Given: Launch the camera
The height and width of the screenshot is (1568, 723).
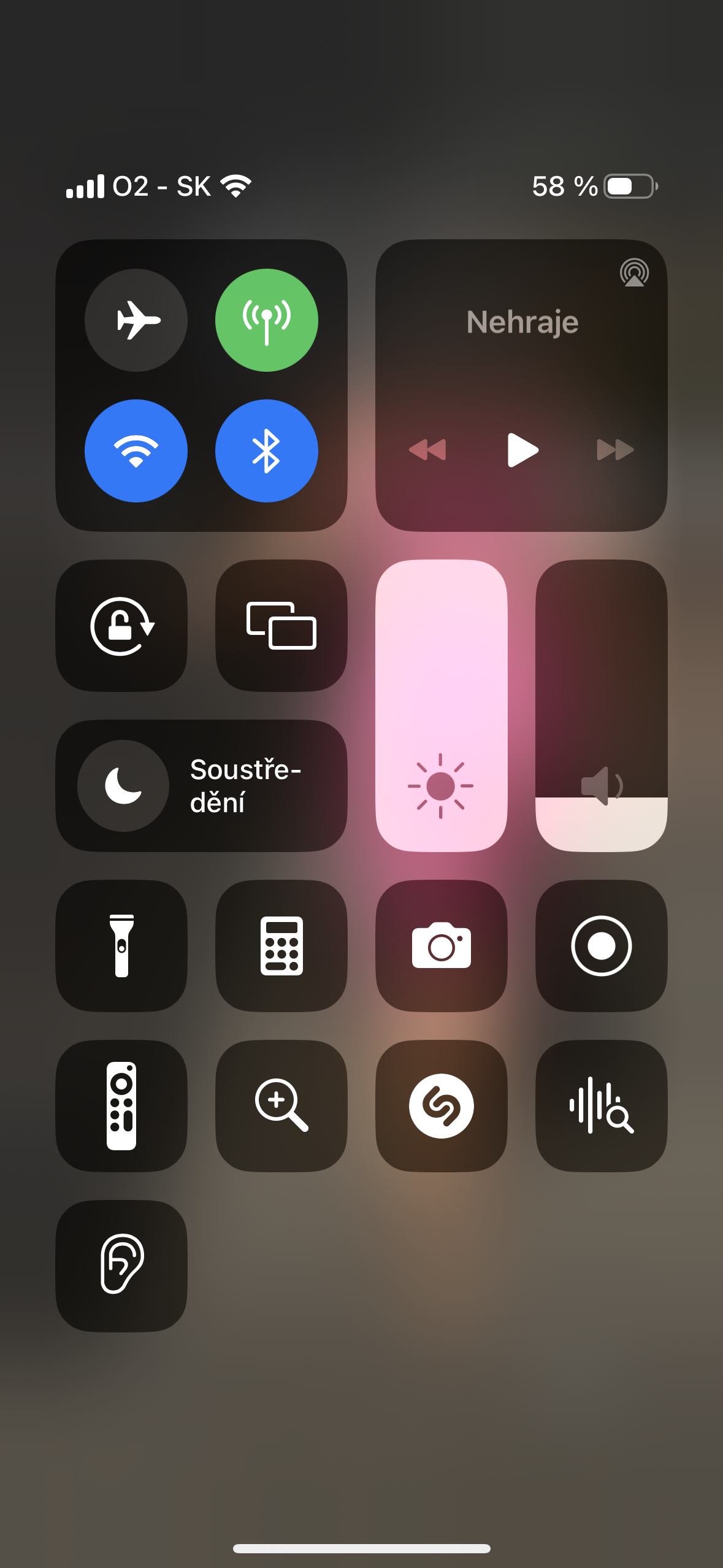Looking at the screenshot, I should click(x=441, y=945).
